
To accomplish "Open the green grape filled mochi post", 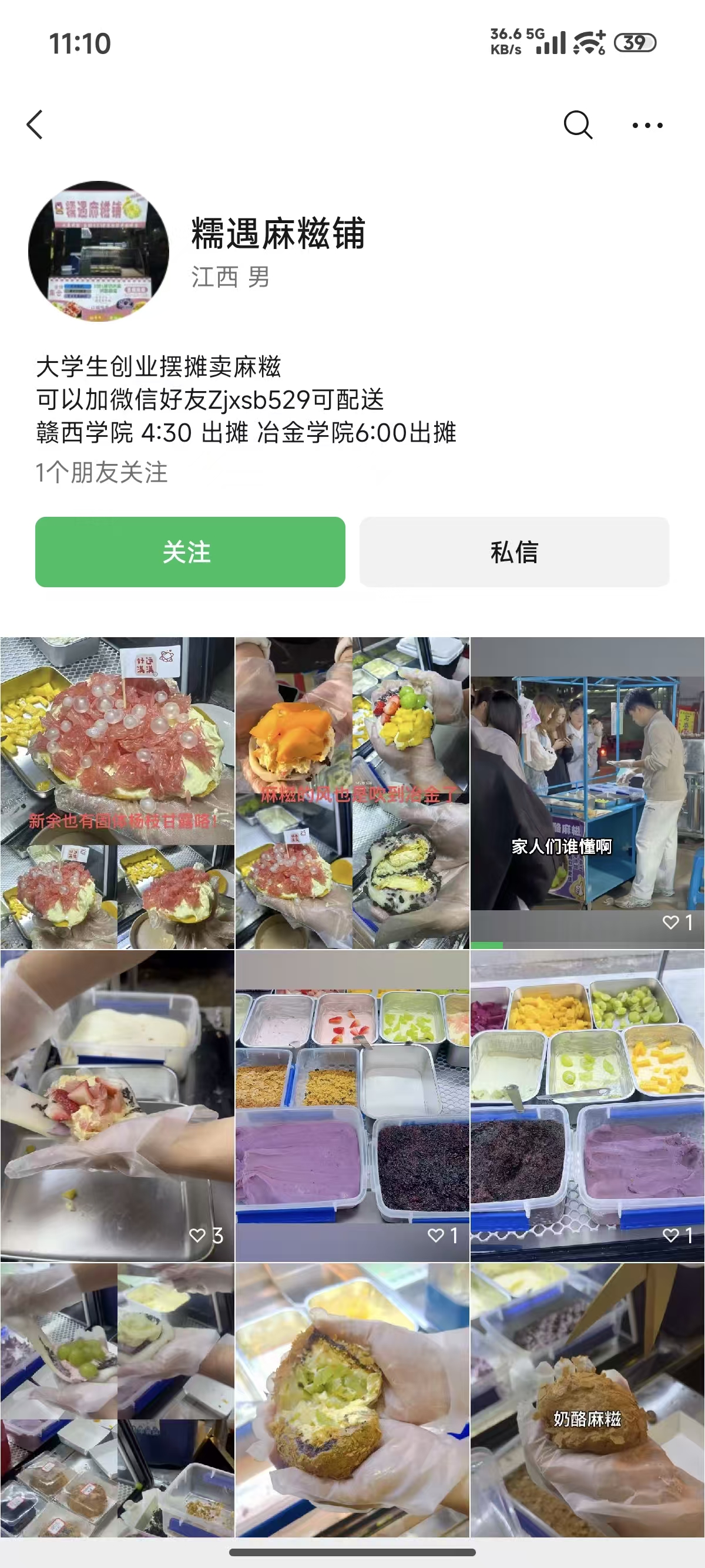I will [x=352, y=1400].
